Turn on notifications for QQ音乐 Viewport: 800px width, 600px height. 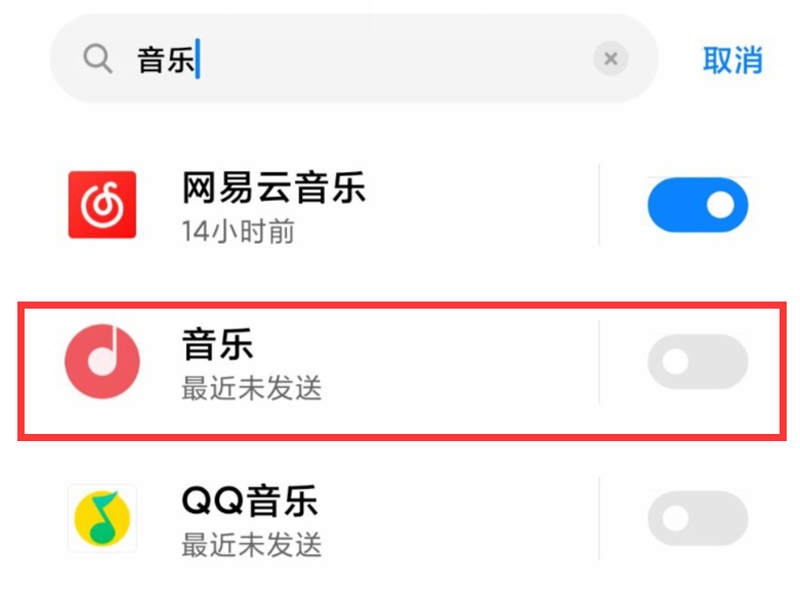[x=698, y=518]
